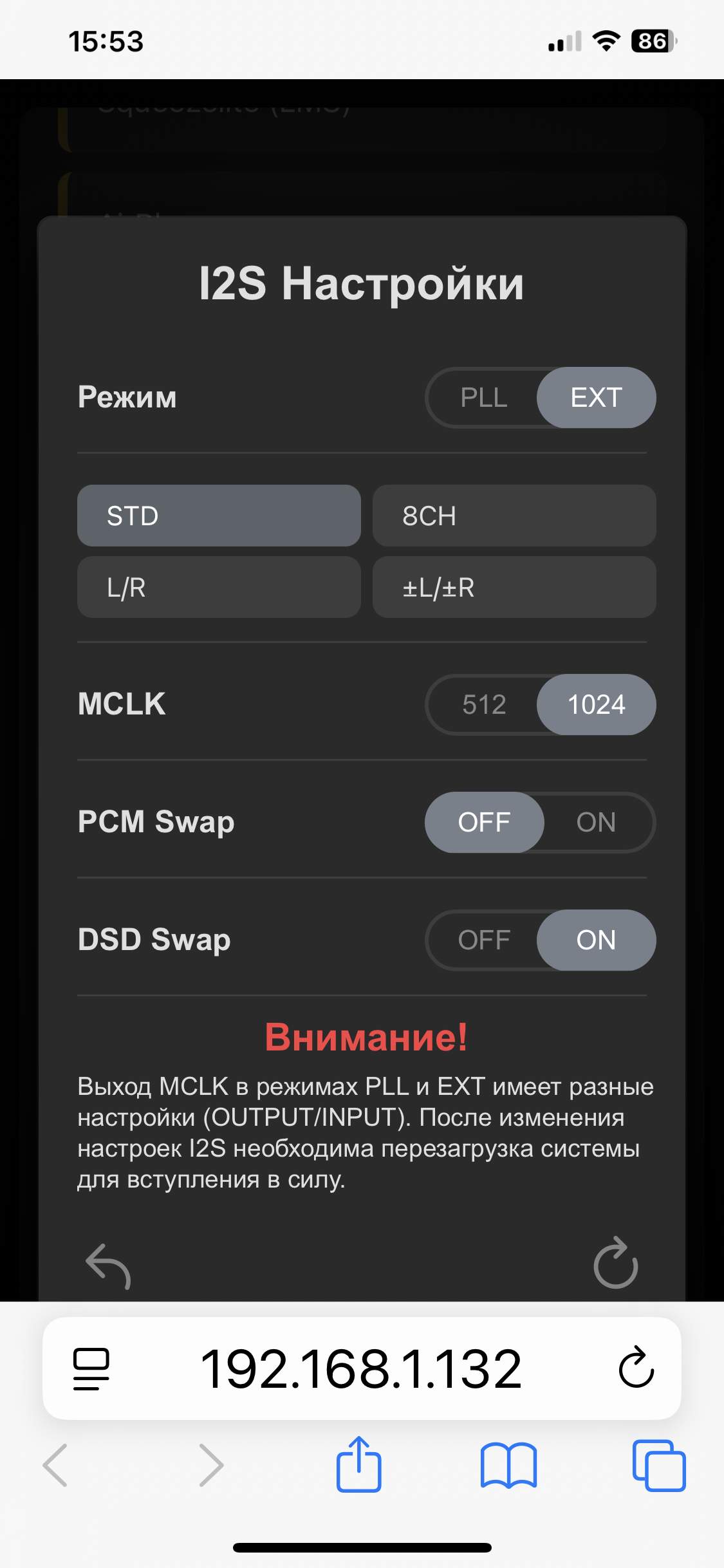Image resolution: width=724 pixels, height=1568 pixels.
Task: Tap the back arrow in the dialog
Action: click(x=108, y=1265)
